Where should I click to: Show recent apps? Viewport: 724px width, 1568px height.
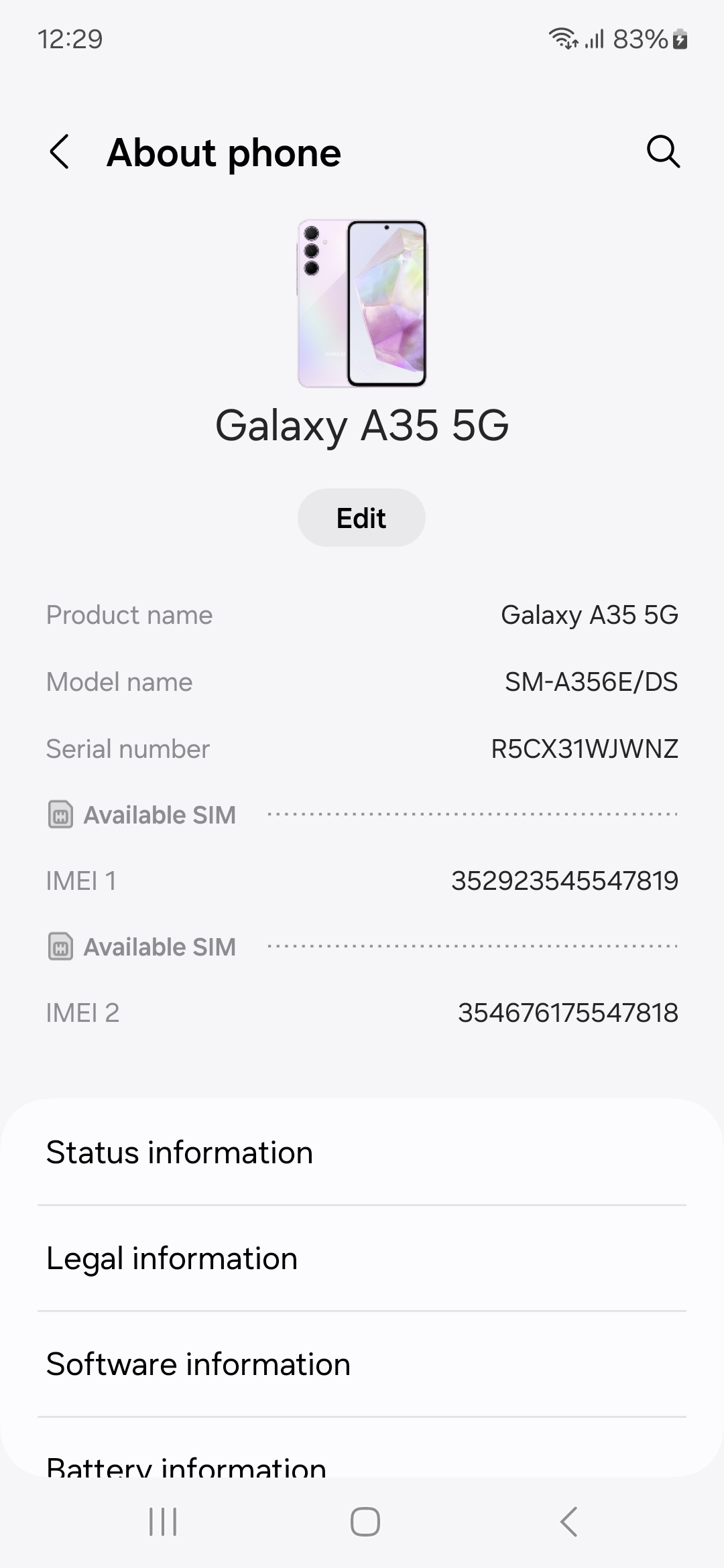(163, 1522)
